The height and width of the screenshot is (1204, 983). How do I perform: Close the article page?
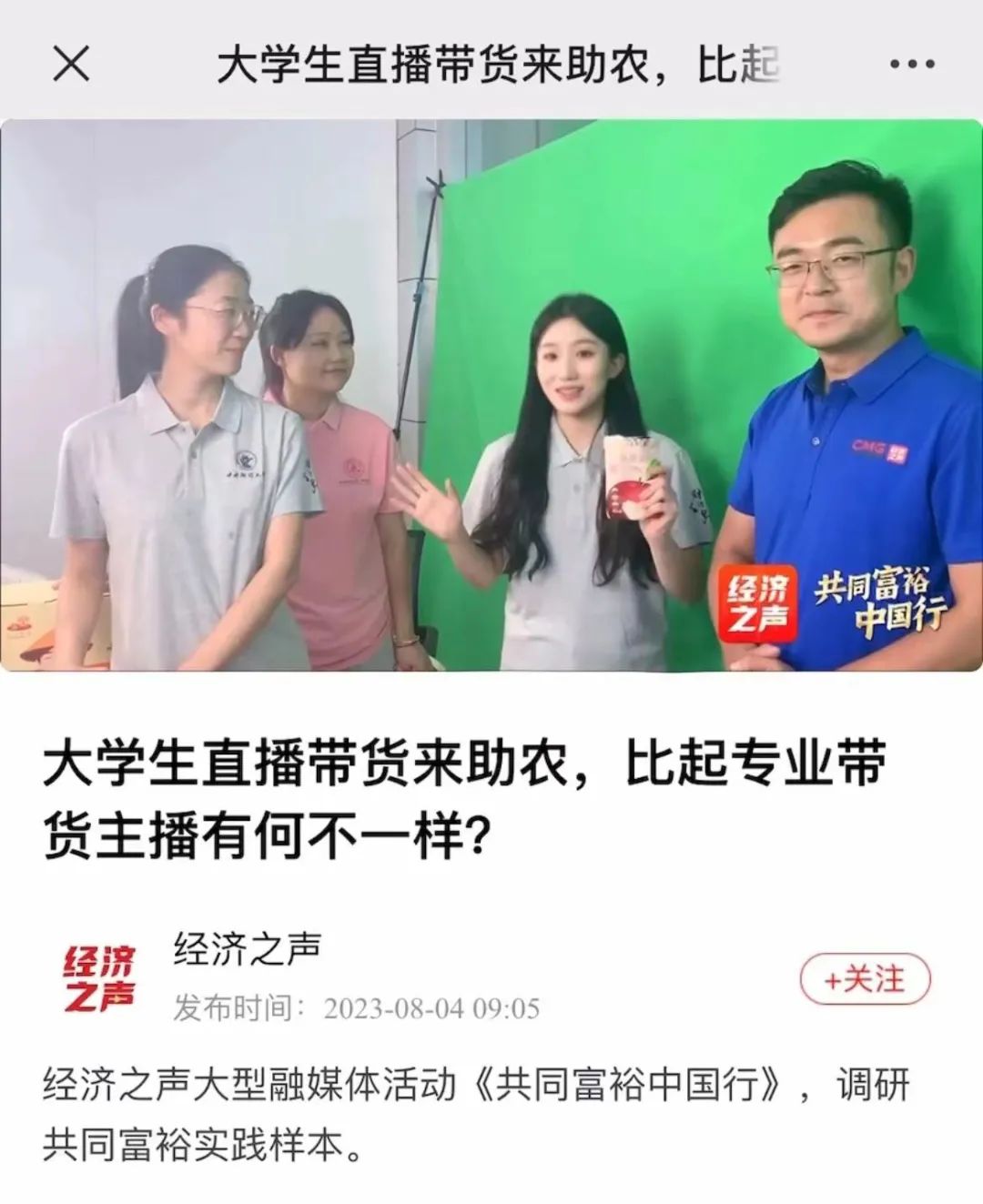[x=71, y=65]
